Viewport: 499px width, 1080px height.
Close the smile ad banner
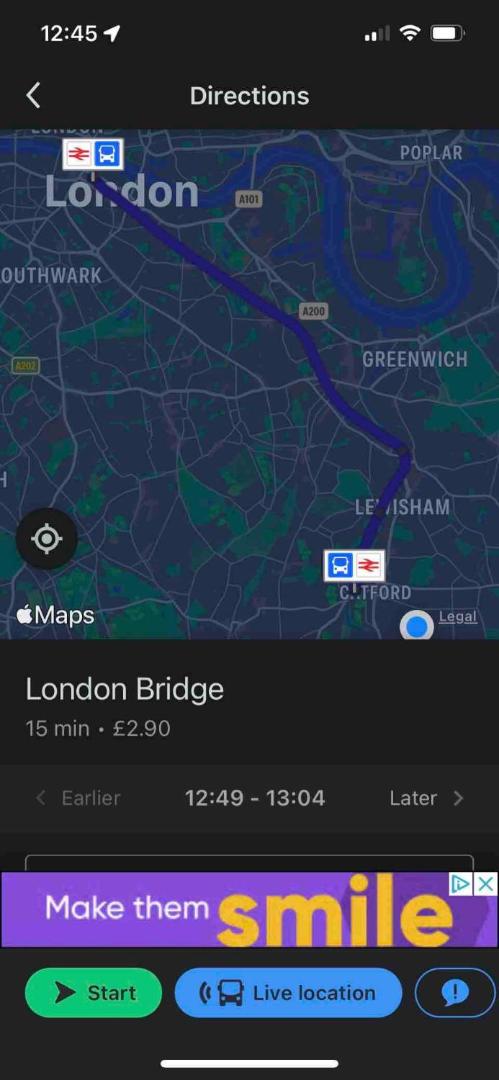487,884
